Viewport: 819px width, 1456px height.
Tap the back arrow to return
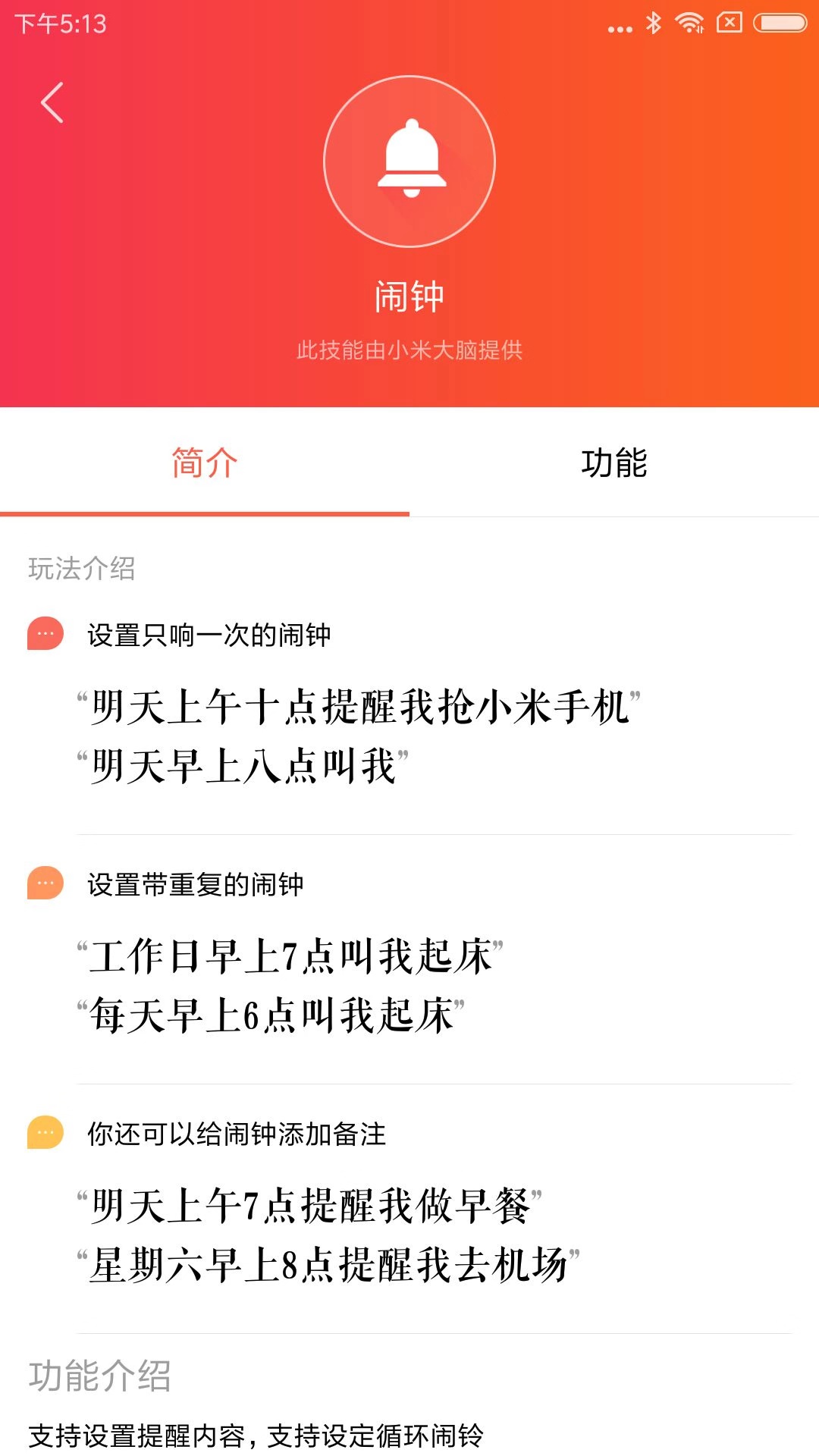[x=52, y=102]
